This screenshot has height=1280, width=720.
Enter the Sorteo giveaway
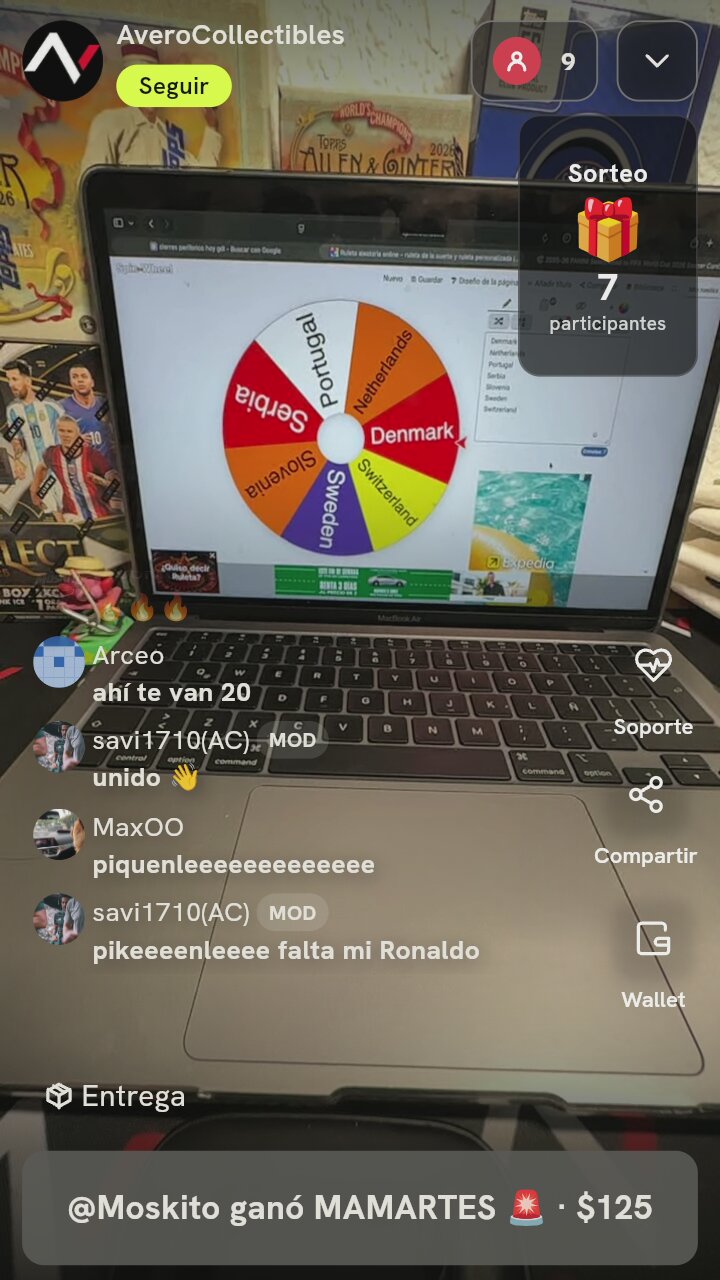(x=608, y=246)
